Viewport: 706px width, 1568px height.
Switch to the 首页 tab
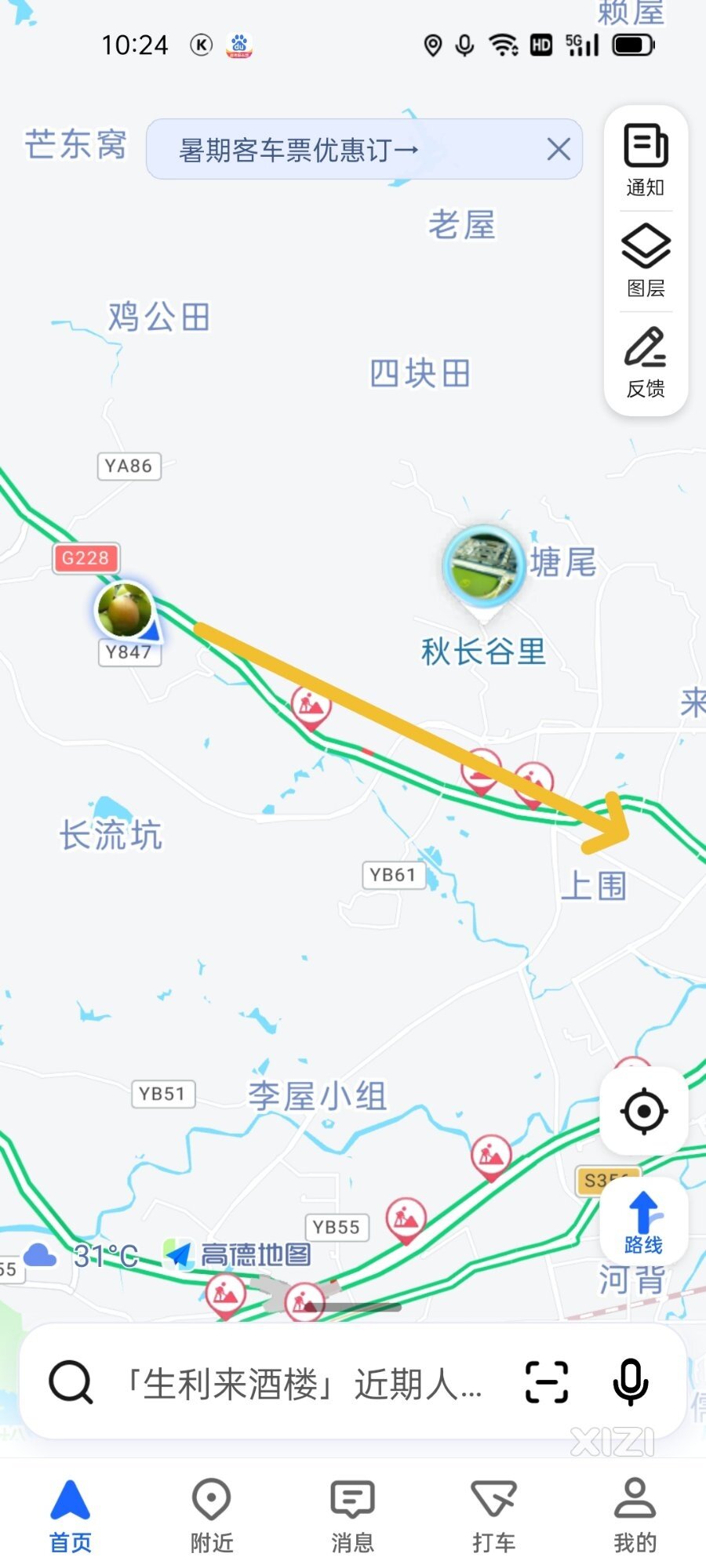[71, 1515]
